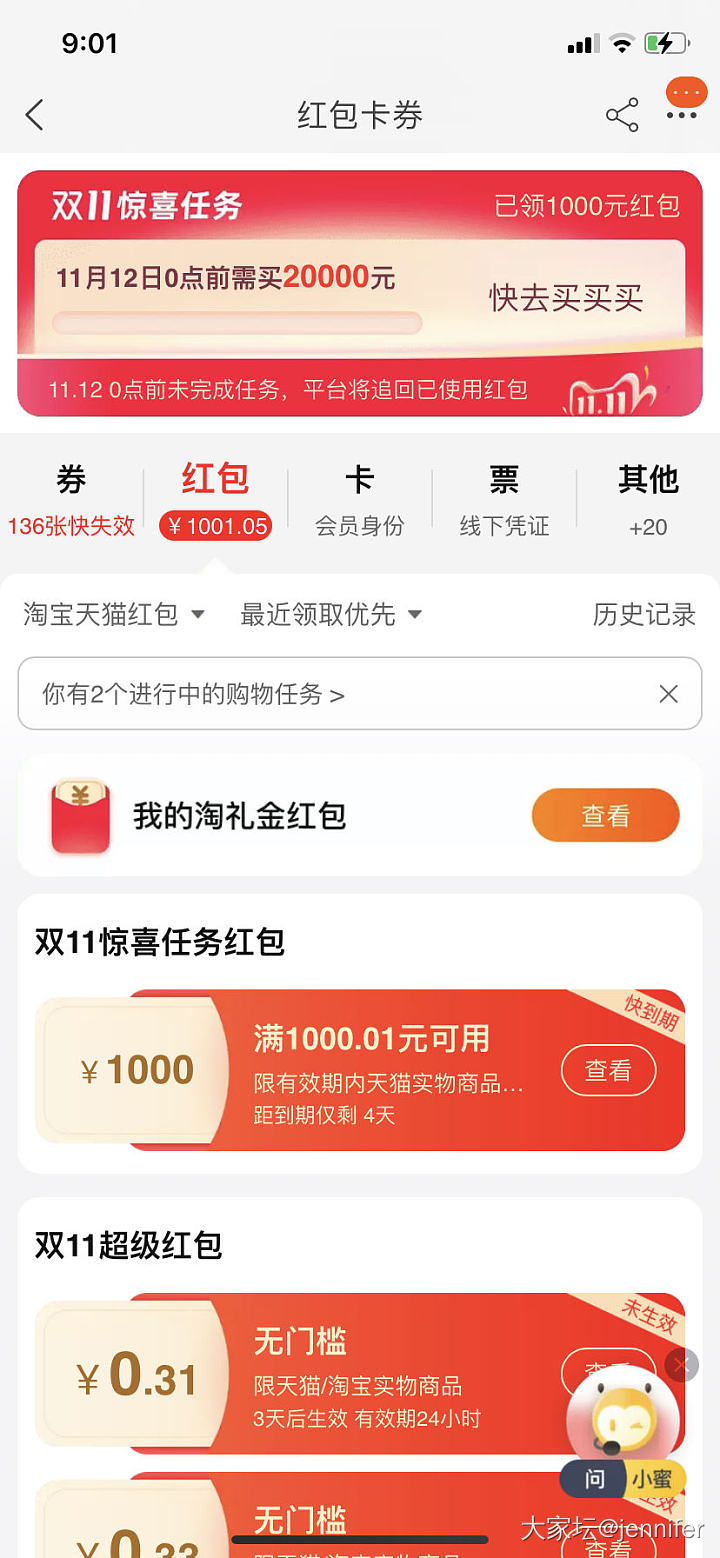Select the 红包 tab

coord(215,499)
